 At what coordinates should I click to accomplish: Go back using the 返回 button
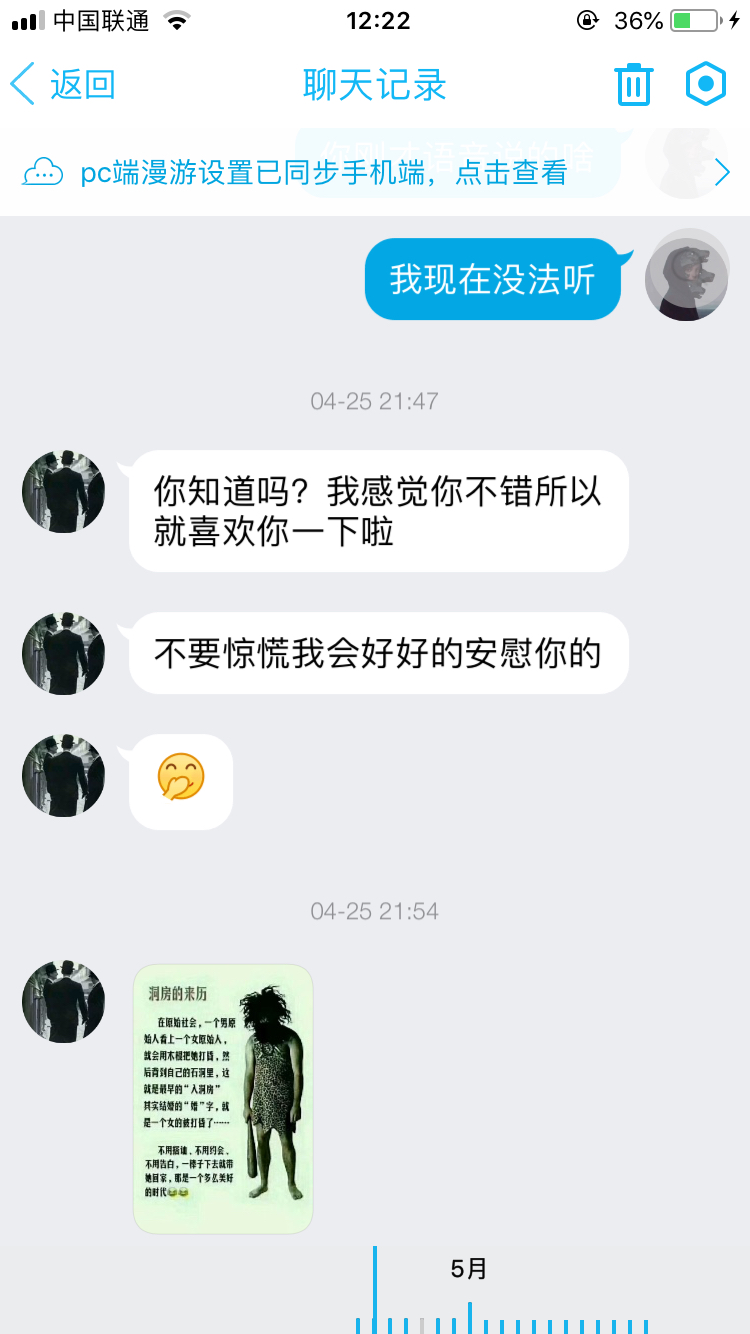(x=63, y=84)
